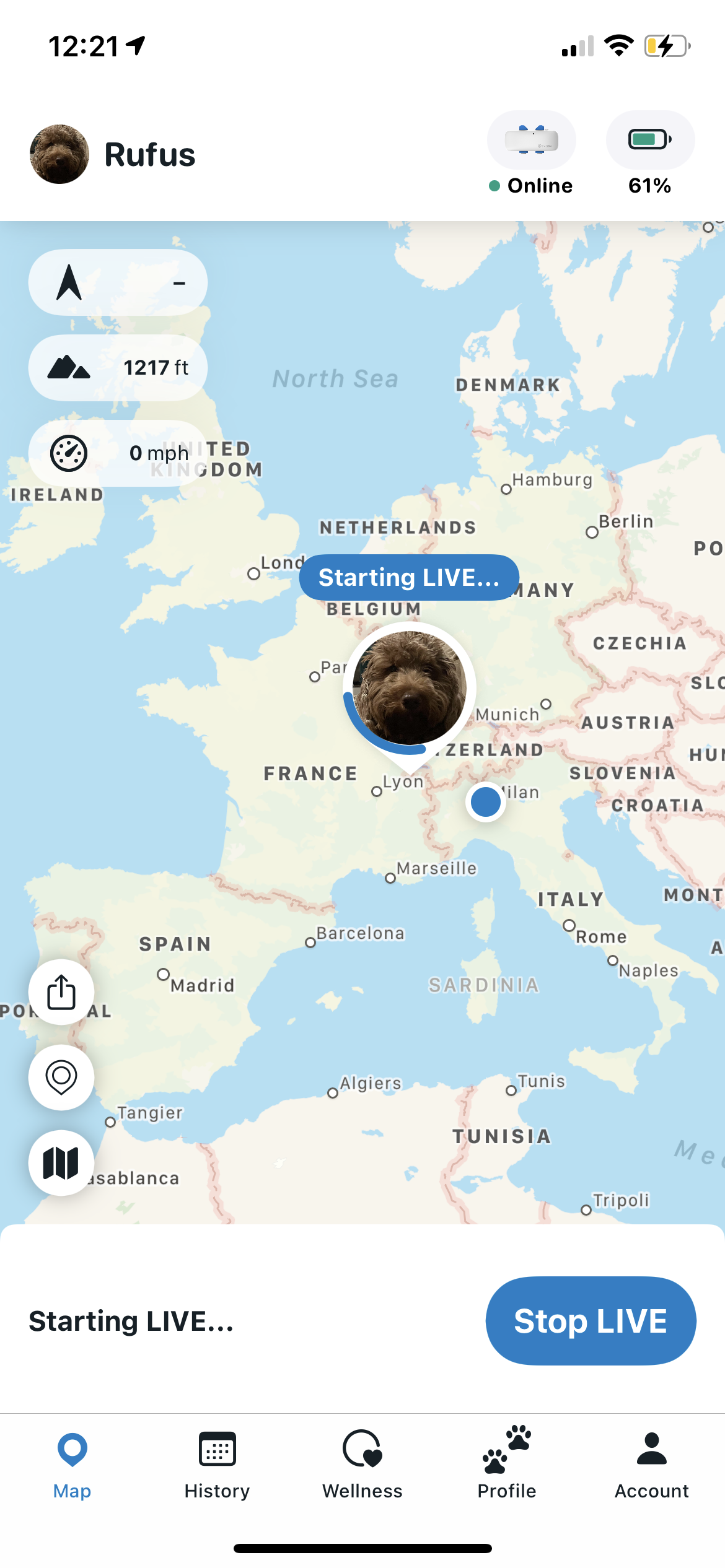Switch to the History tab

(217, 1465)
